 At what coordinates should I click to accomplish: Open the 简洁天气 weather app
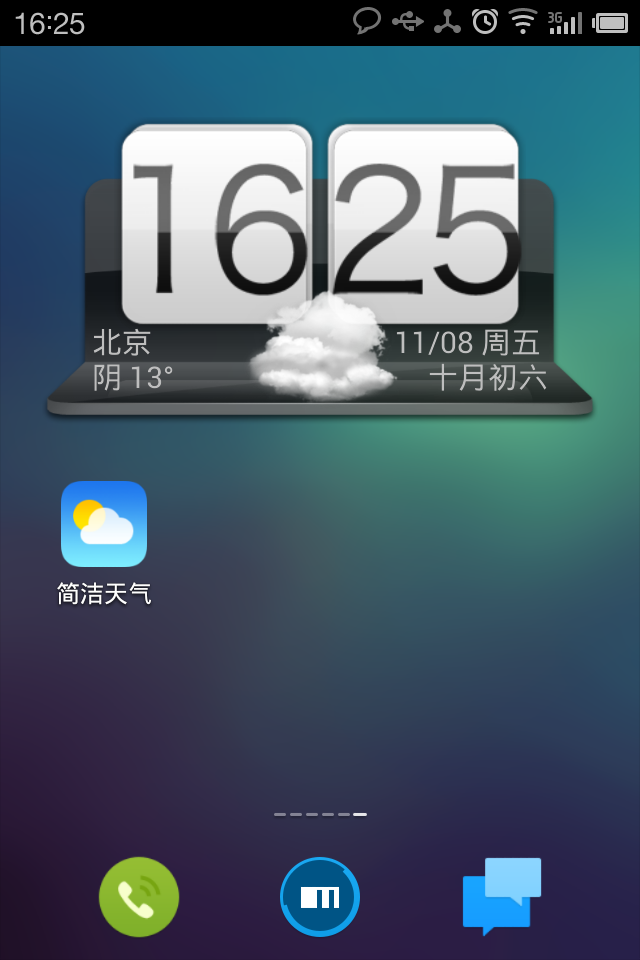click(x=104, y=525)
